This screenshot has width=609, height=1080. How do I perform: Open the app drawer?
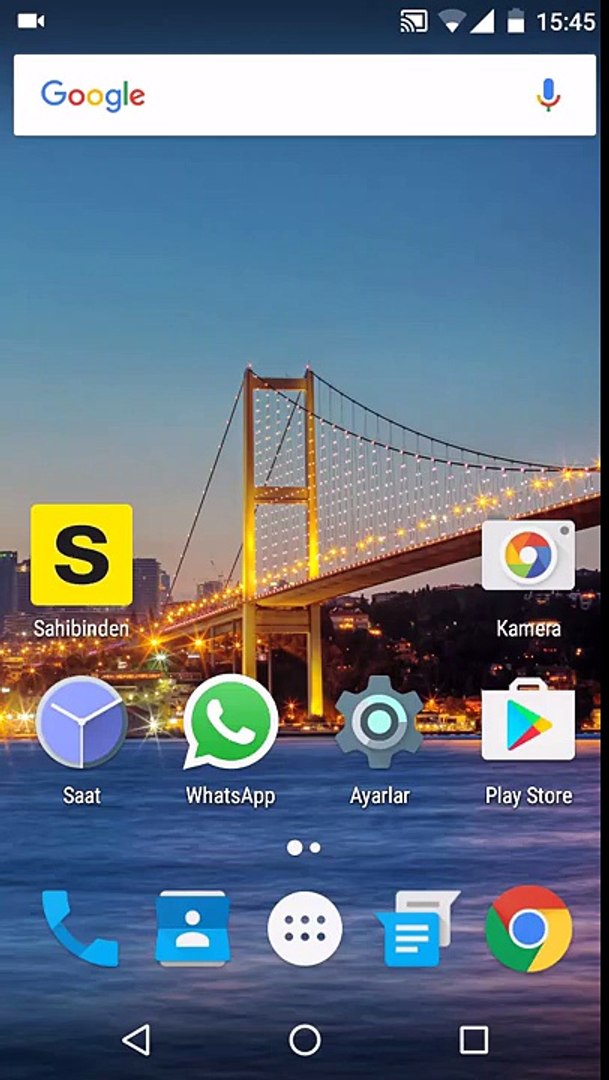click(305, 928)
